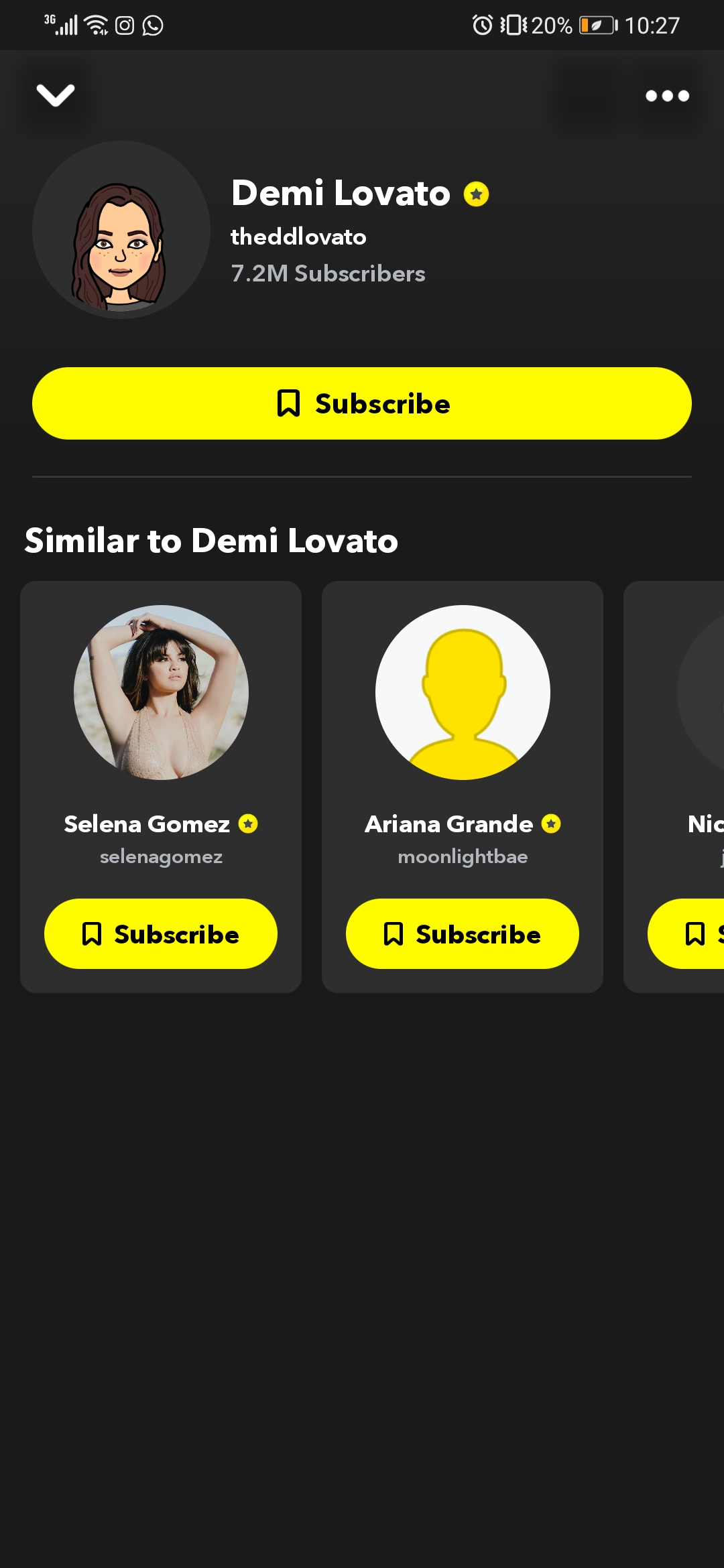The height and width of the screenshot is (1568, 724).
Task: Subscribe to Ariana Grande
Action: [463, 933]
